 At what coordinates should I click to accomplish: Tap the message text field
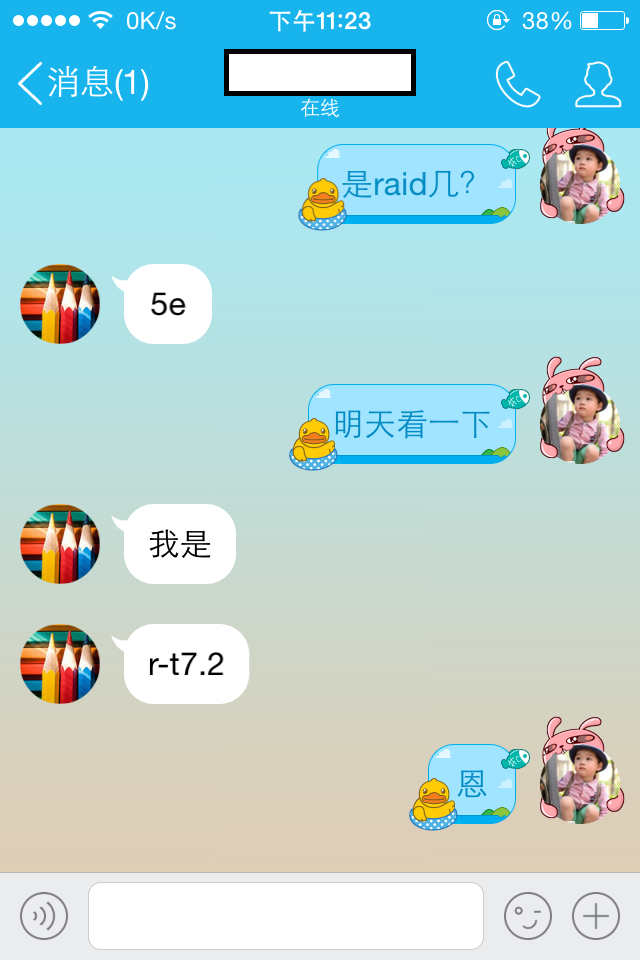coord(285,916)
